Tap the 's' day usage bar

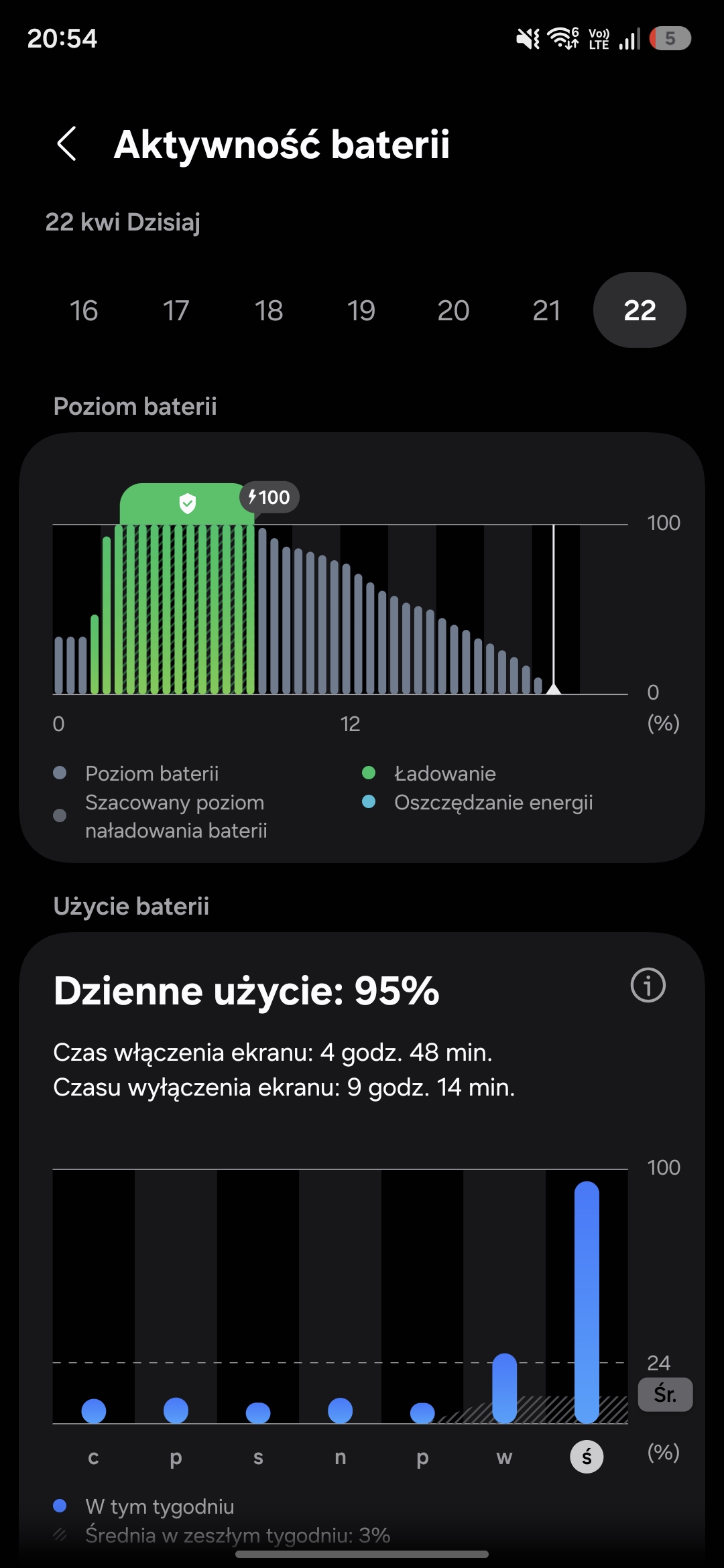tap(258, 1413)
